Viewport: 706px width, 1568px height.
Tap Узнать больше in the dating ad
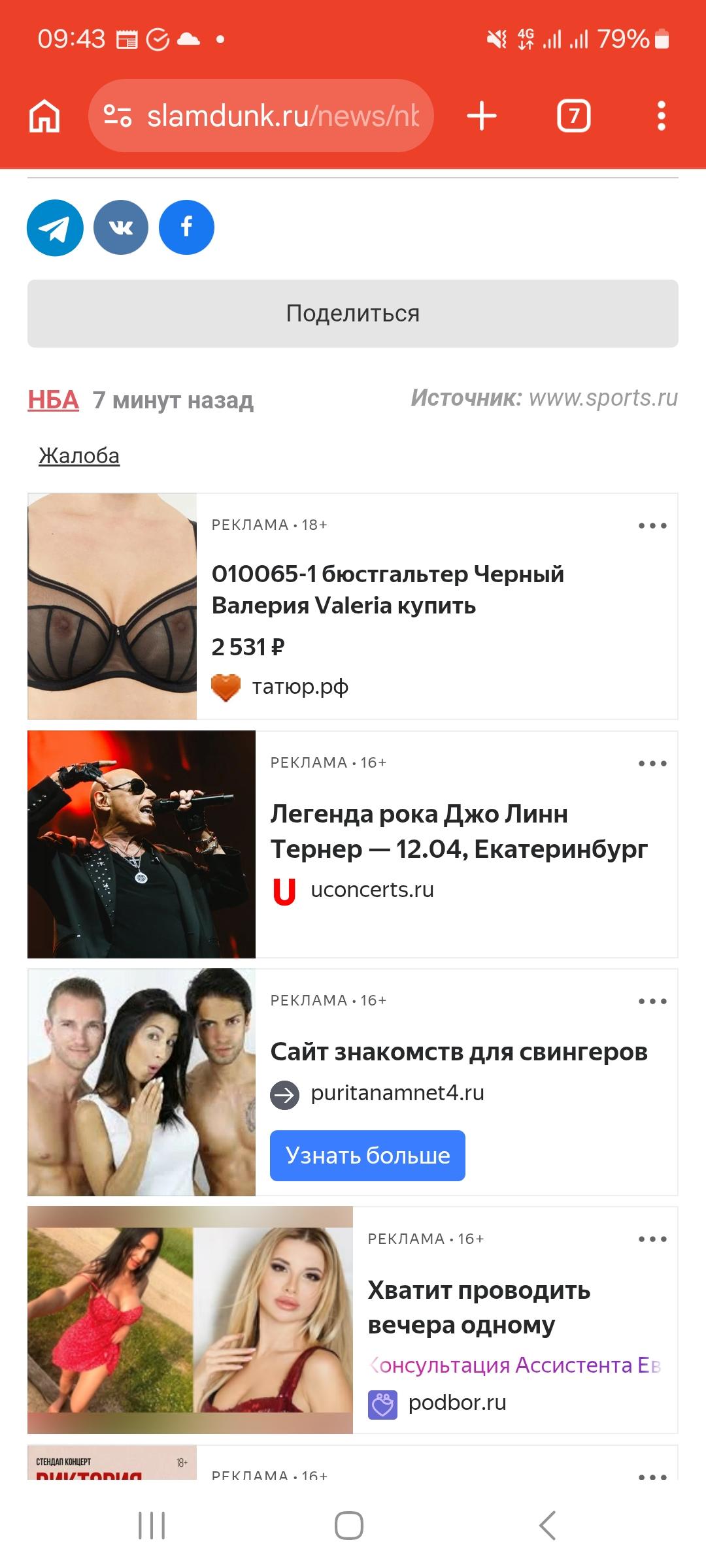(x=367, y=1156)
